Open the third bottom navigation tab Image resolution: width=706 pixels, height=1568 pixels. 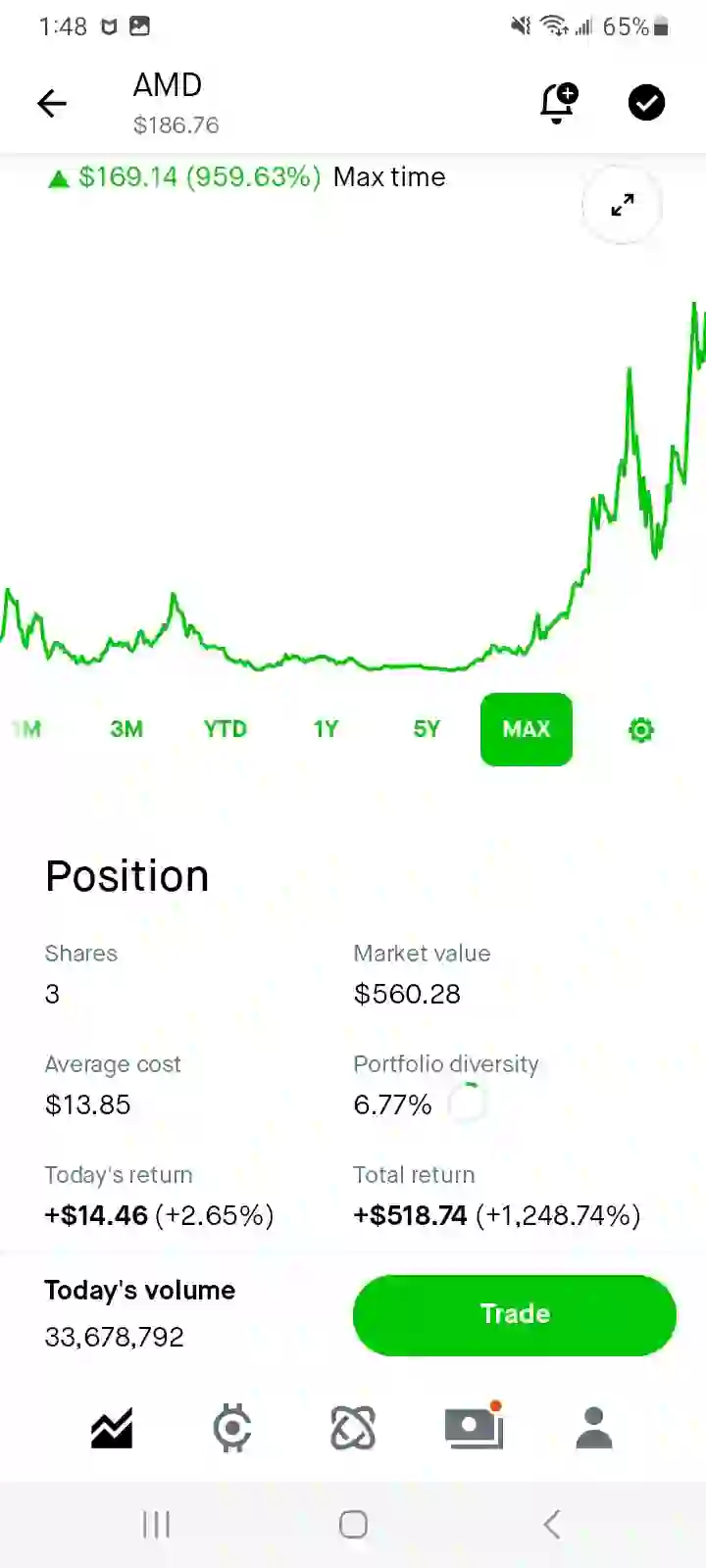tap(353, 1428)
